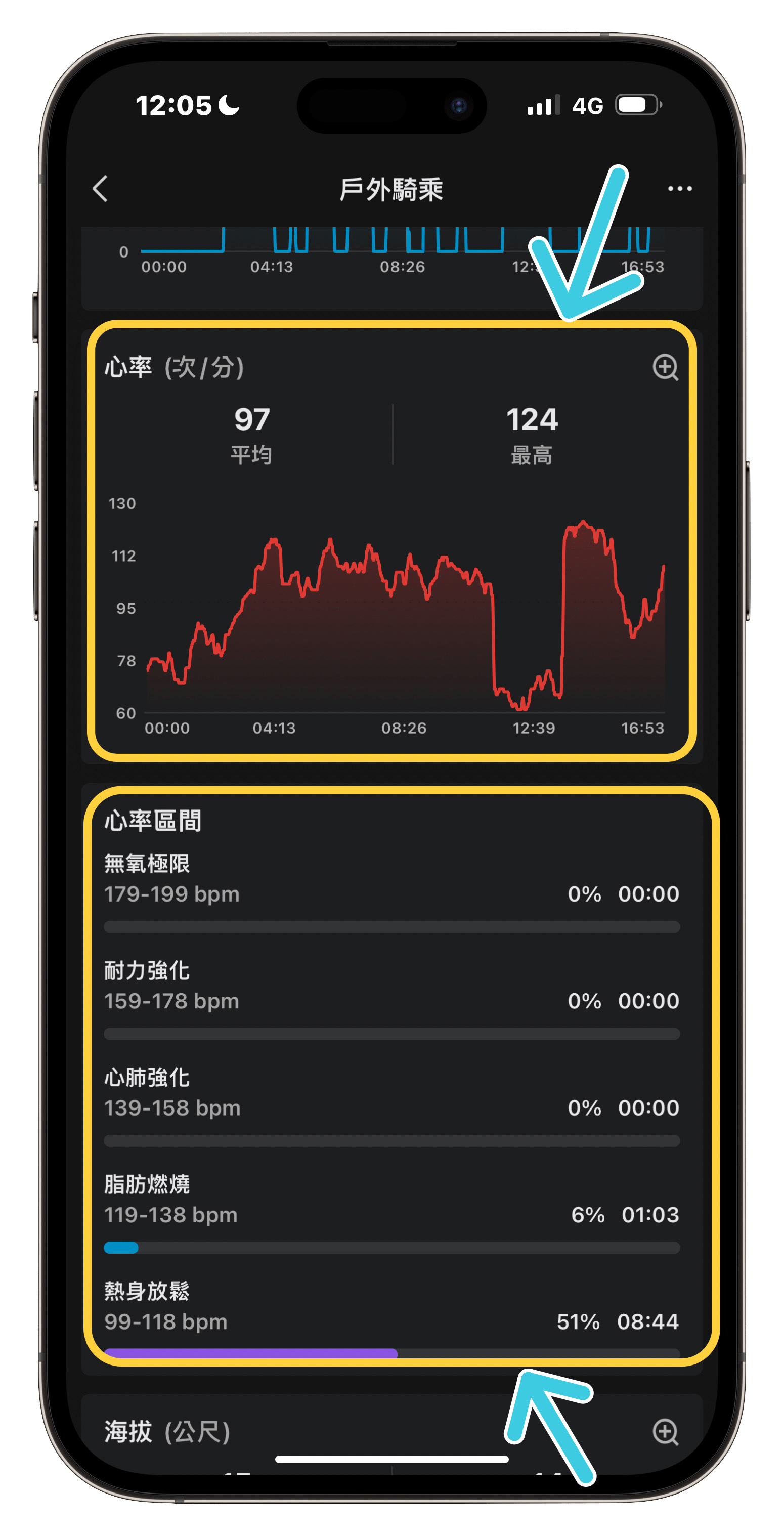Go back from the 戶外騎乘 activity page

101,188
